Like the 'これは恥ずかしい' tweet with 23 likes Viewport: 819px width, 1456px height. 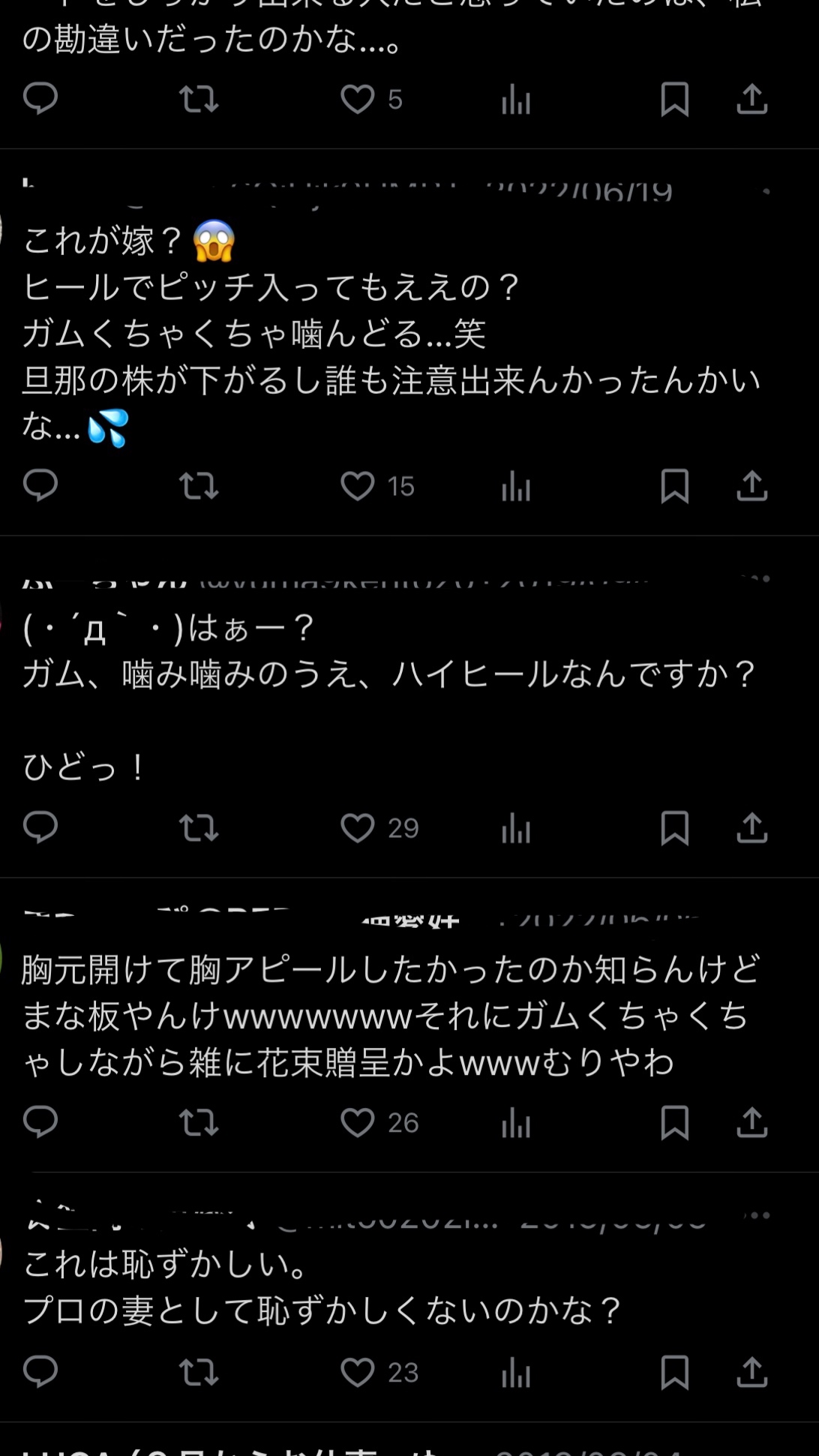coord(358,1373)
